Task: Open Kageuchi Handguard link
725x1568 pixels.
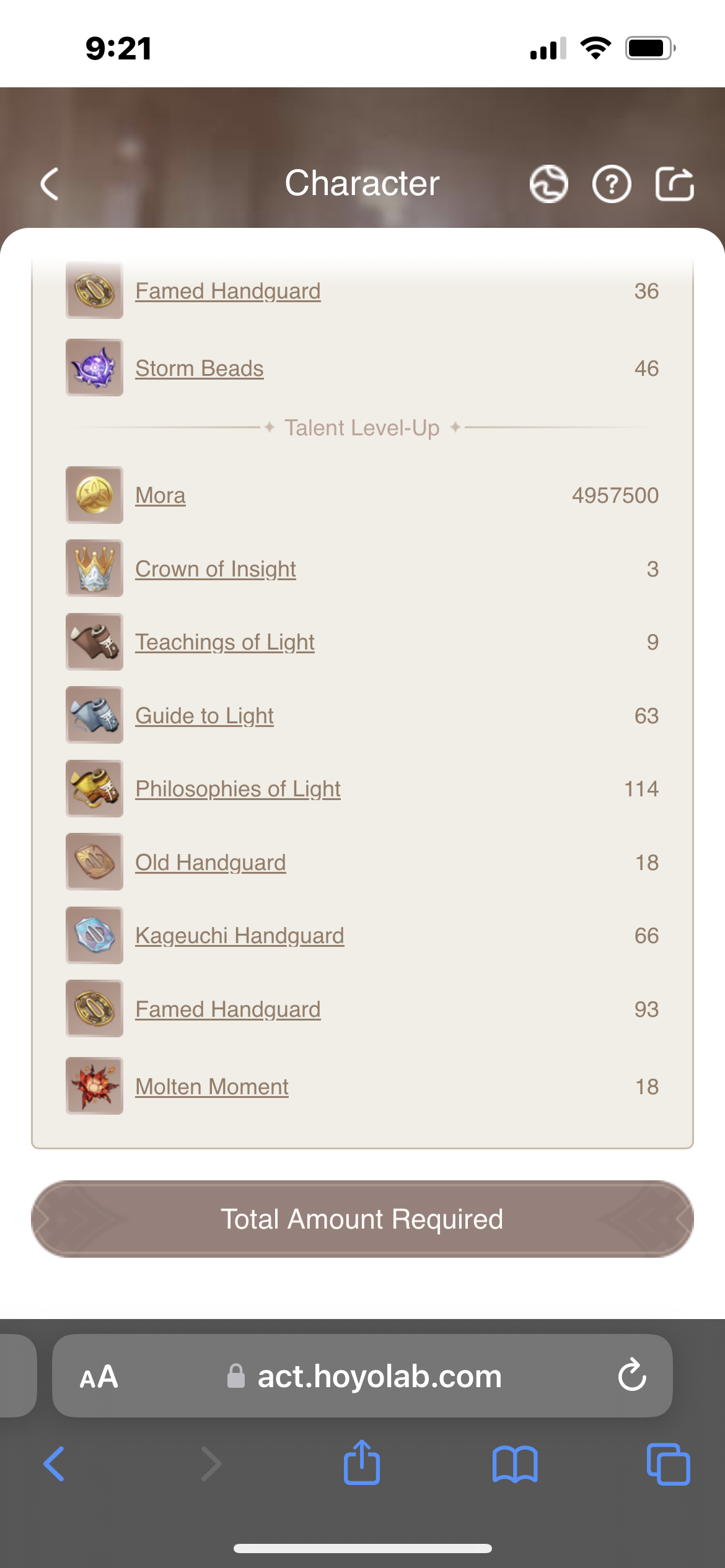Action: 240,936
